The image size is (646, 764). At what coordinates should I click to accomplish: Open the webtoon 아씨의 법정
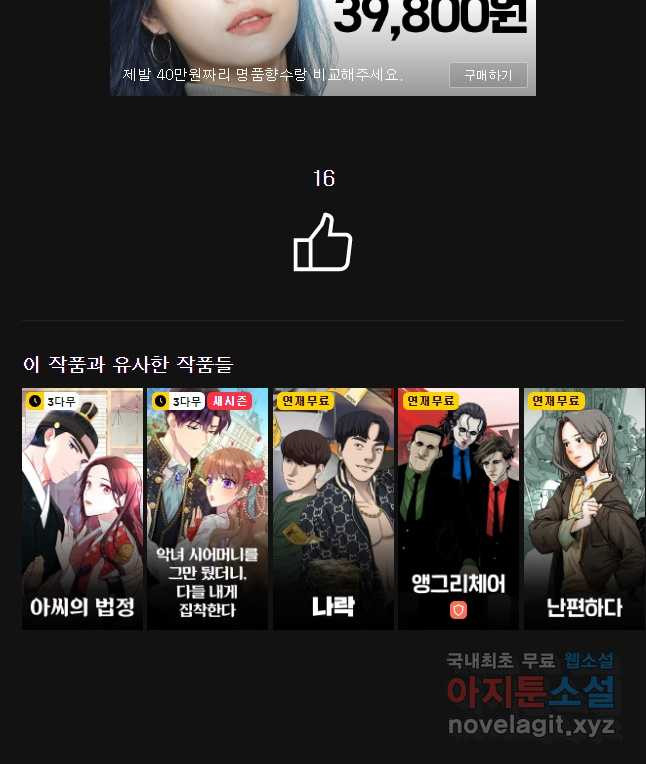click(x=82, y=508)
